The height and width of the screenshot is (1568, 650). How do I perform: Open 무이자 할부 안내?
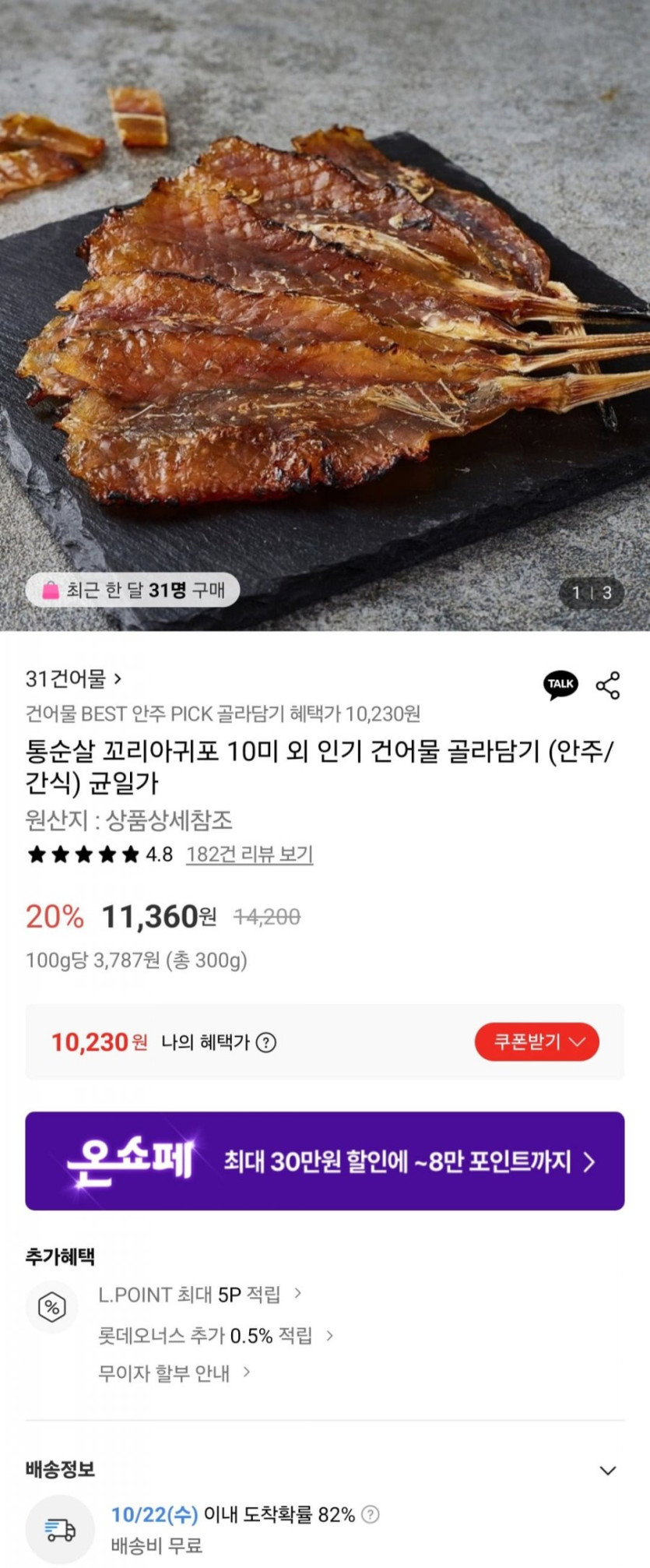[x=174, y=1372]
